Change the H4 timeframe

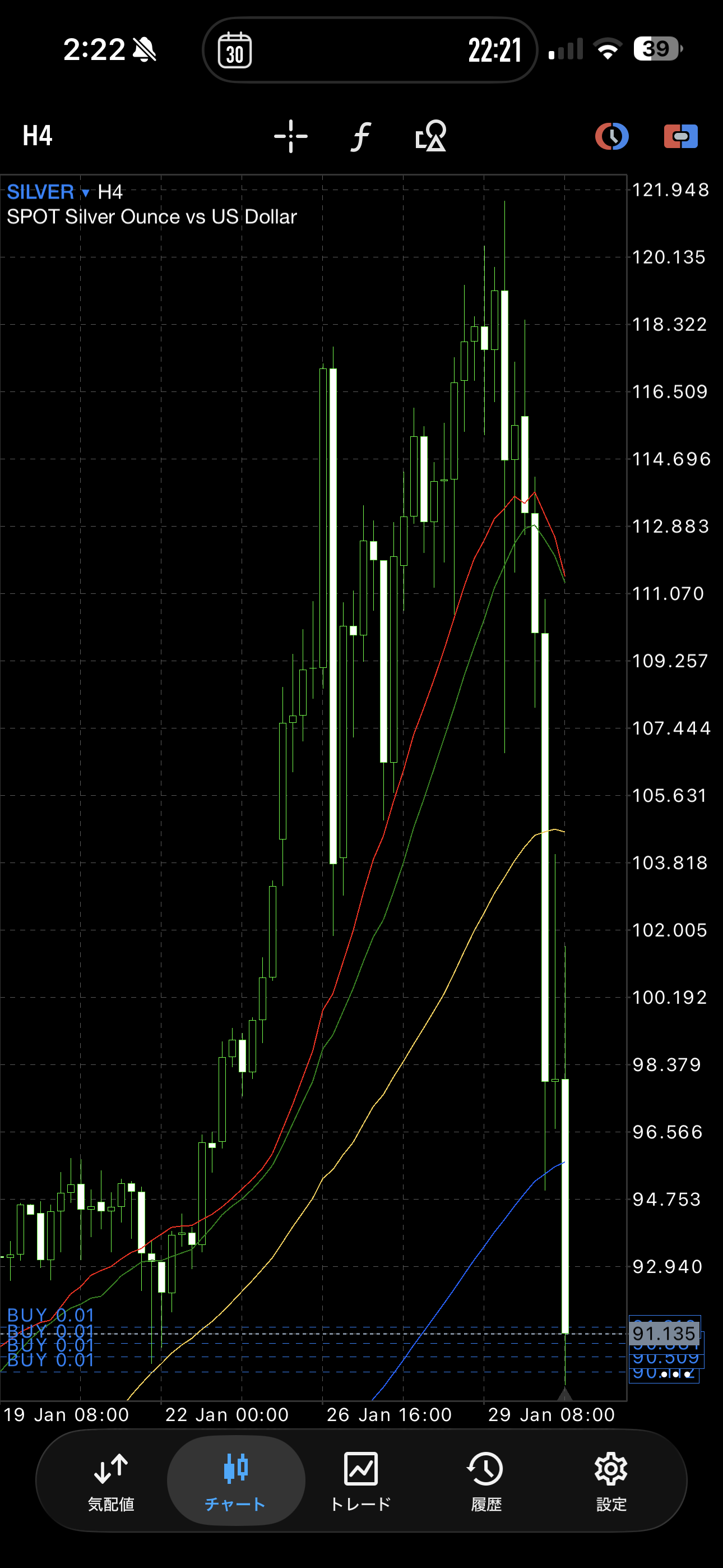point(38,136)
